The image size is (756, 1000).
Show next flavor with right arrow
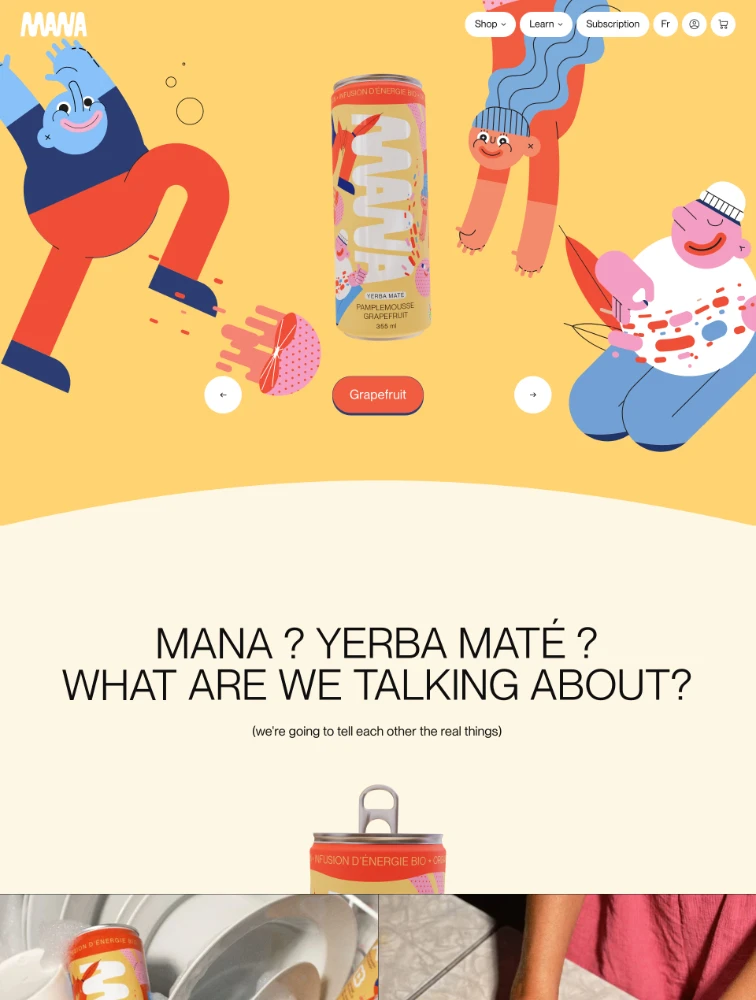tap(533, 395)
